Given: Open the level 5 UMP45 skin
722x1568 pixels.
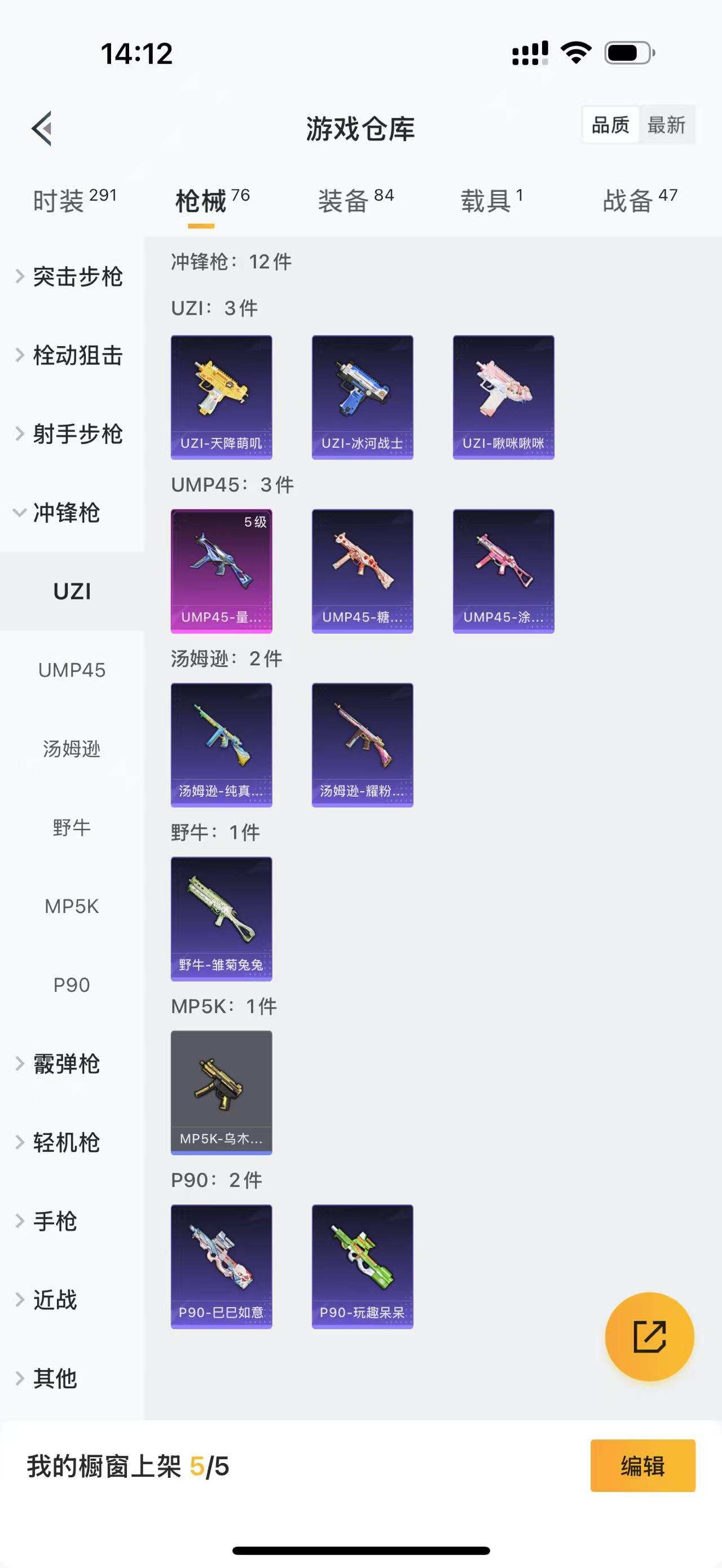Looking at the screenshot, I should coord(221,571).
